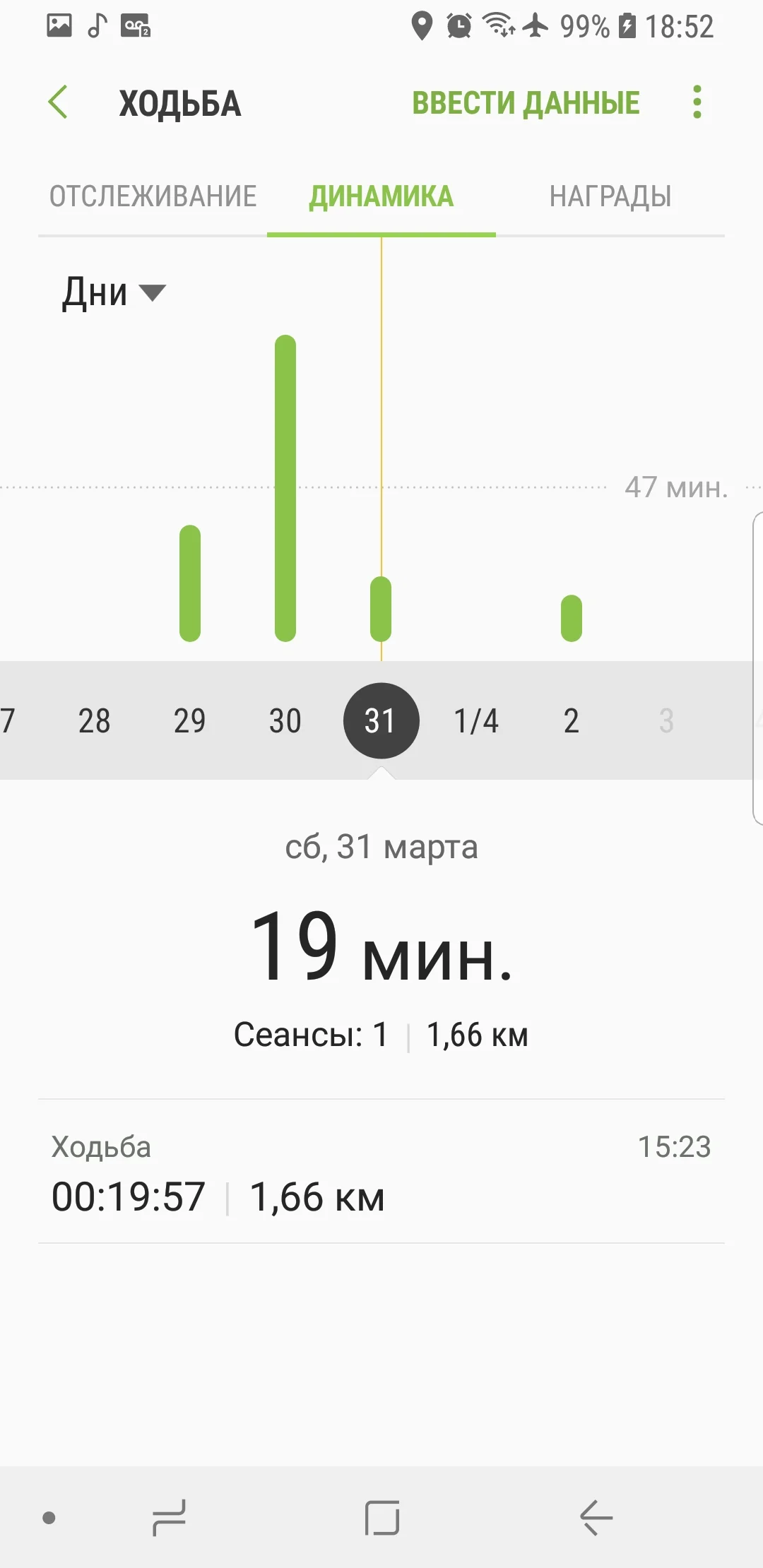The width and height of the screenshot is (763, 1568).
Task: Select day 30 on the timeline
Action: click(285, 721)
